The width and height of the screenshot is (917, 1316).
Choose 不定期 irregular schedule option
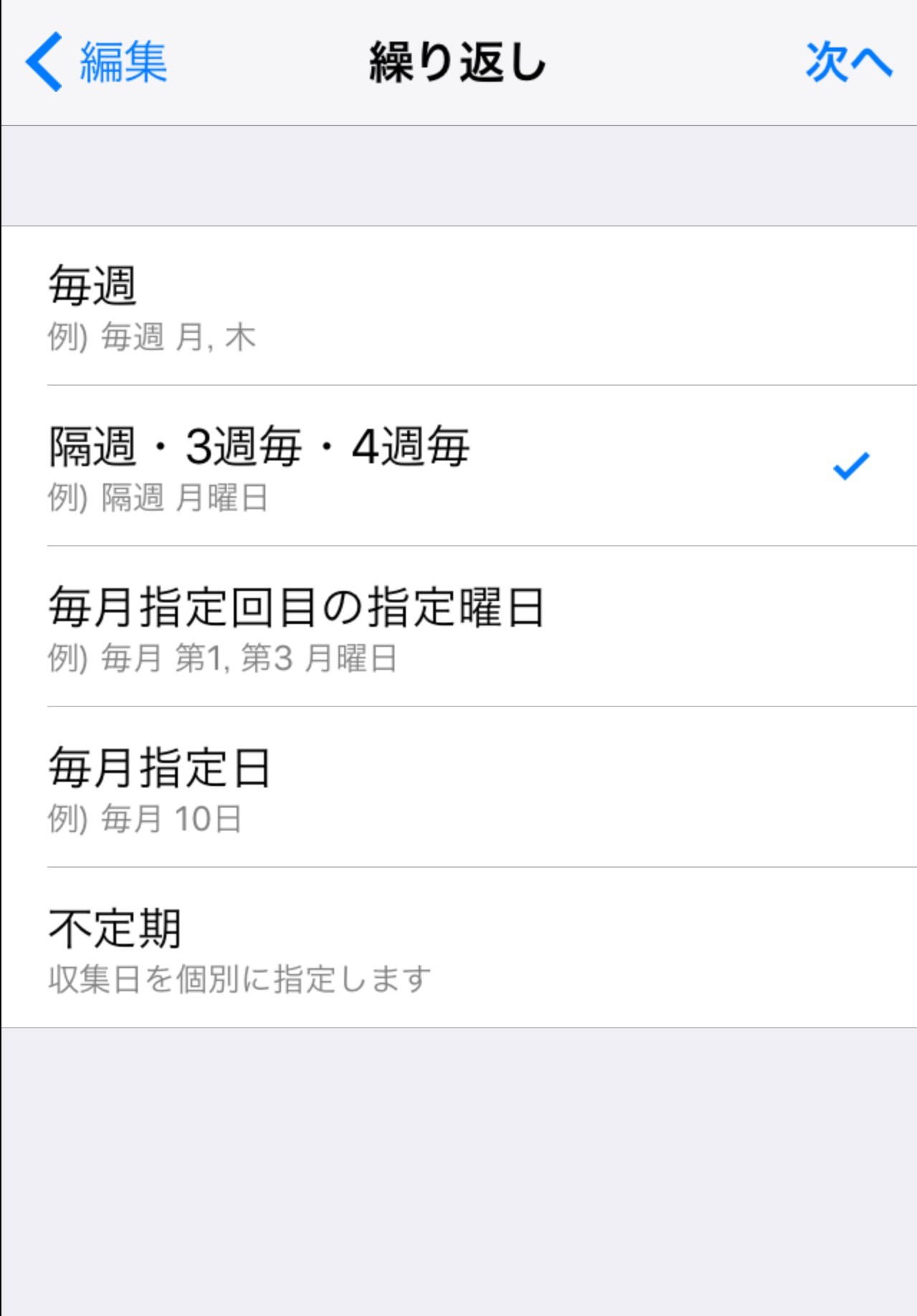click(459, 948)
